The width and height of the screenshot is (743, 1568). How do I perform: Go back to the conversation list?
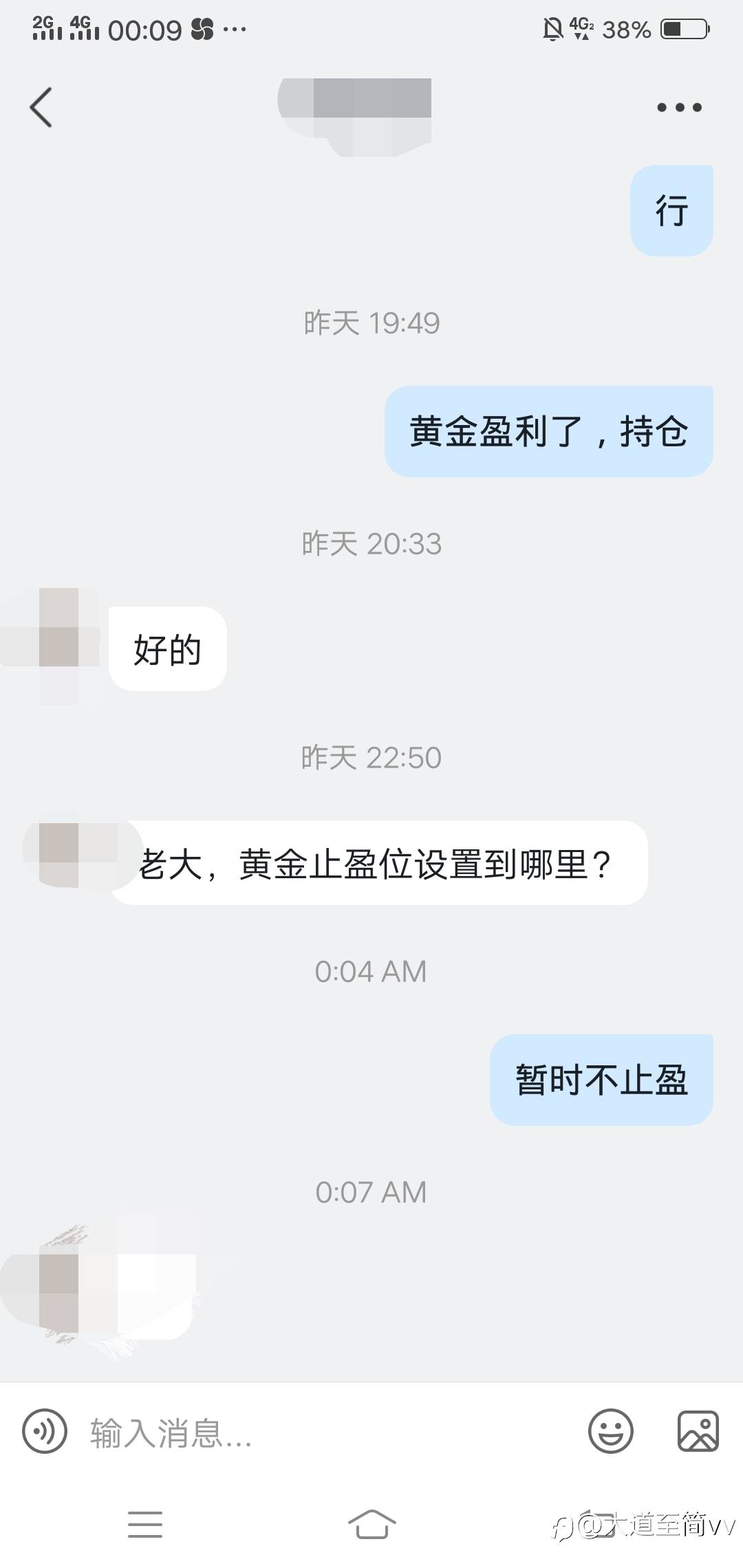point(41,107)
